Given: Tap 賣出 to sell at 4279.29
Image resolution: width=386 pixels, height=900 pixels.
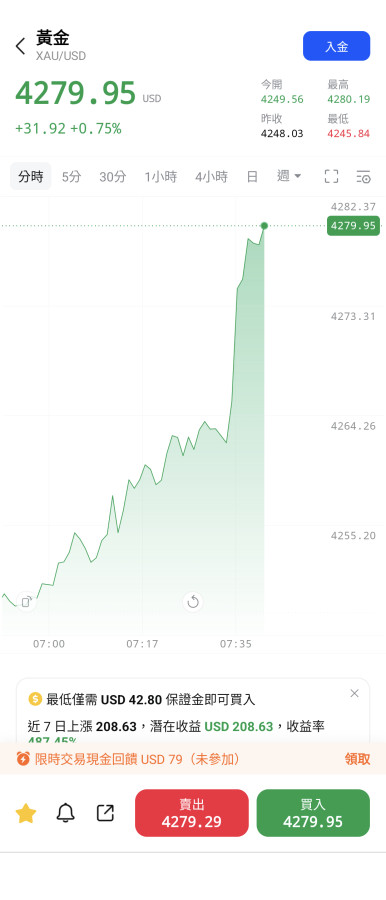Looking at the screenshot, I should coord(192,813).
